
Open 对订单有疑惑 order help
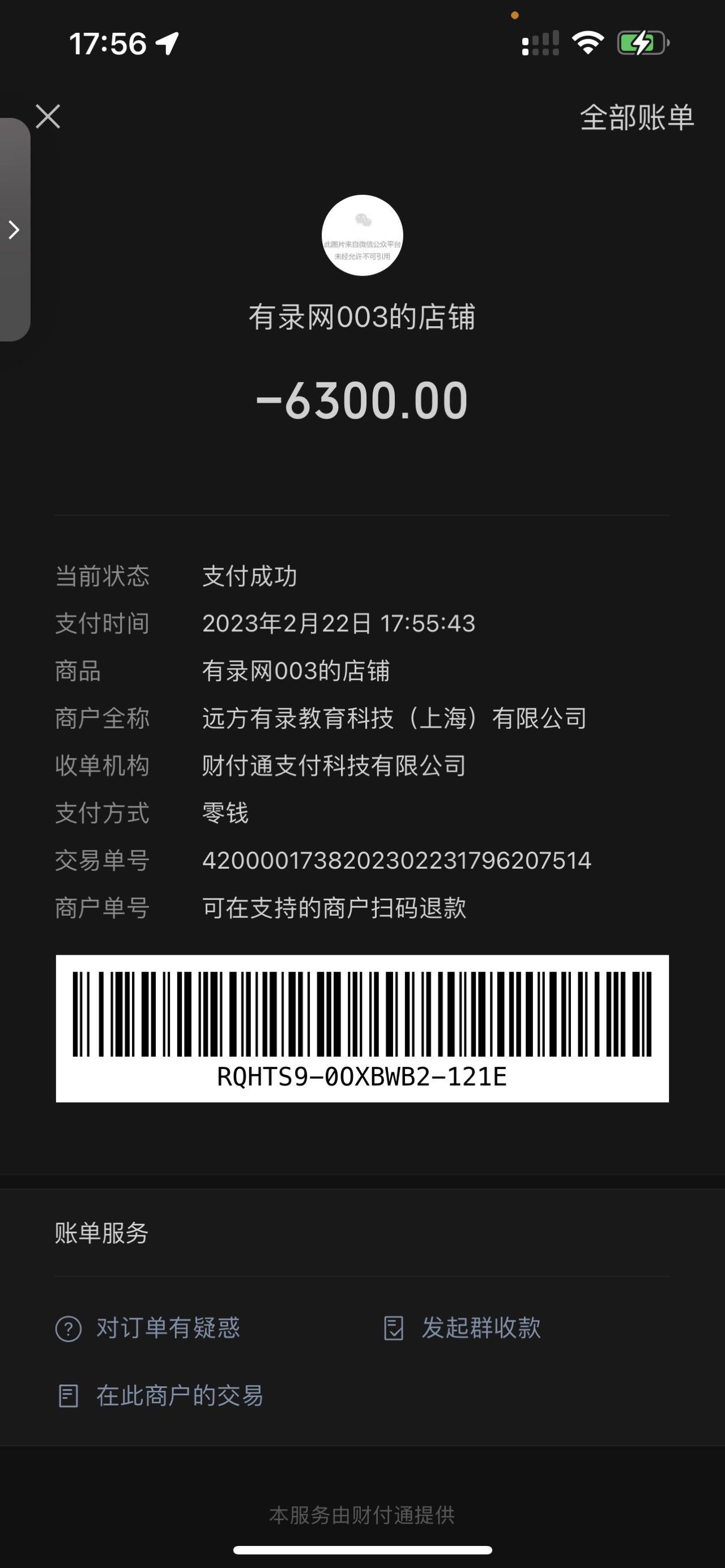pyautogui.click(x=148, y=1328)
